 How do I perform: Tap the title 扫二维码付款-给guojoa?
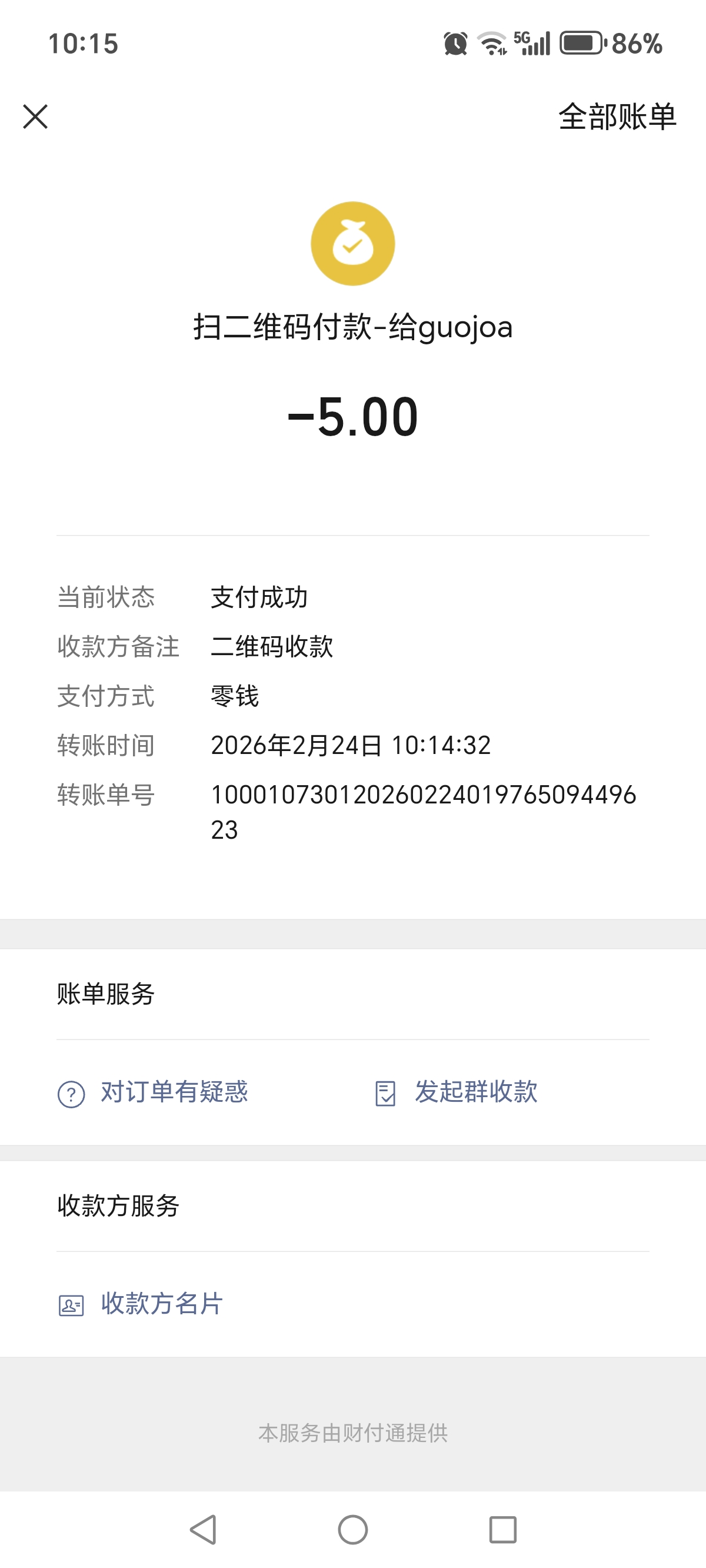[x=352, y=327]
